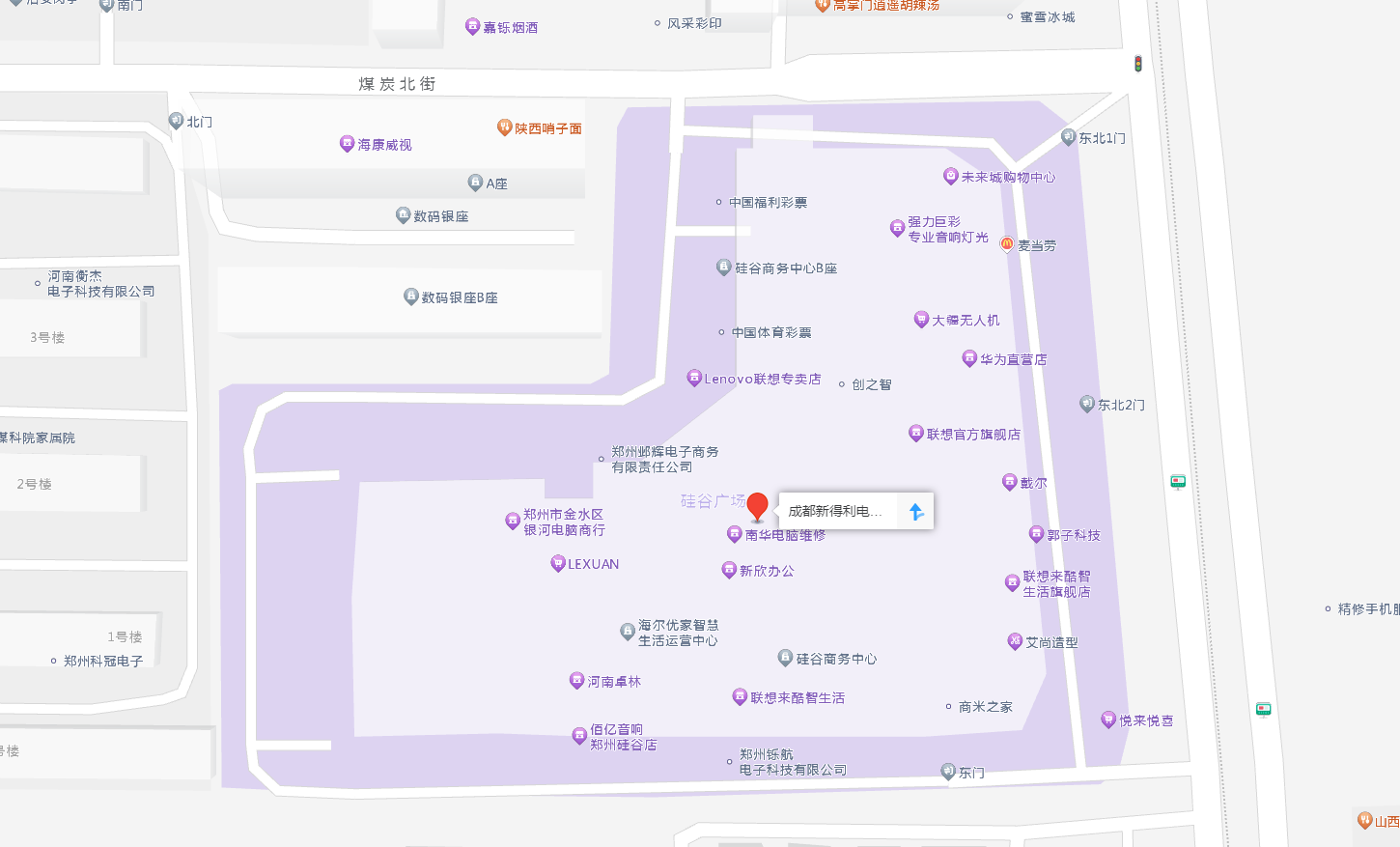The width and height of the screenshot is (1400, 847).
Task: Select the 硅谷商务中心 marker
Action: pyautogui.click(x=785, y=658)
